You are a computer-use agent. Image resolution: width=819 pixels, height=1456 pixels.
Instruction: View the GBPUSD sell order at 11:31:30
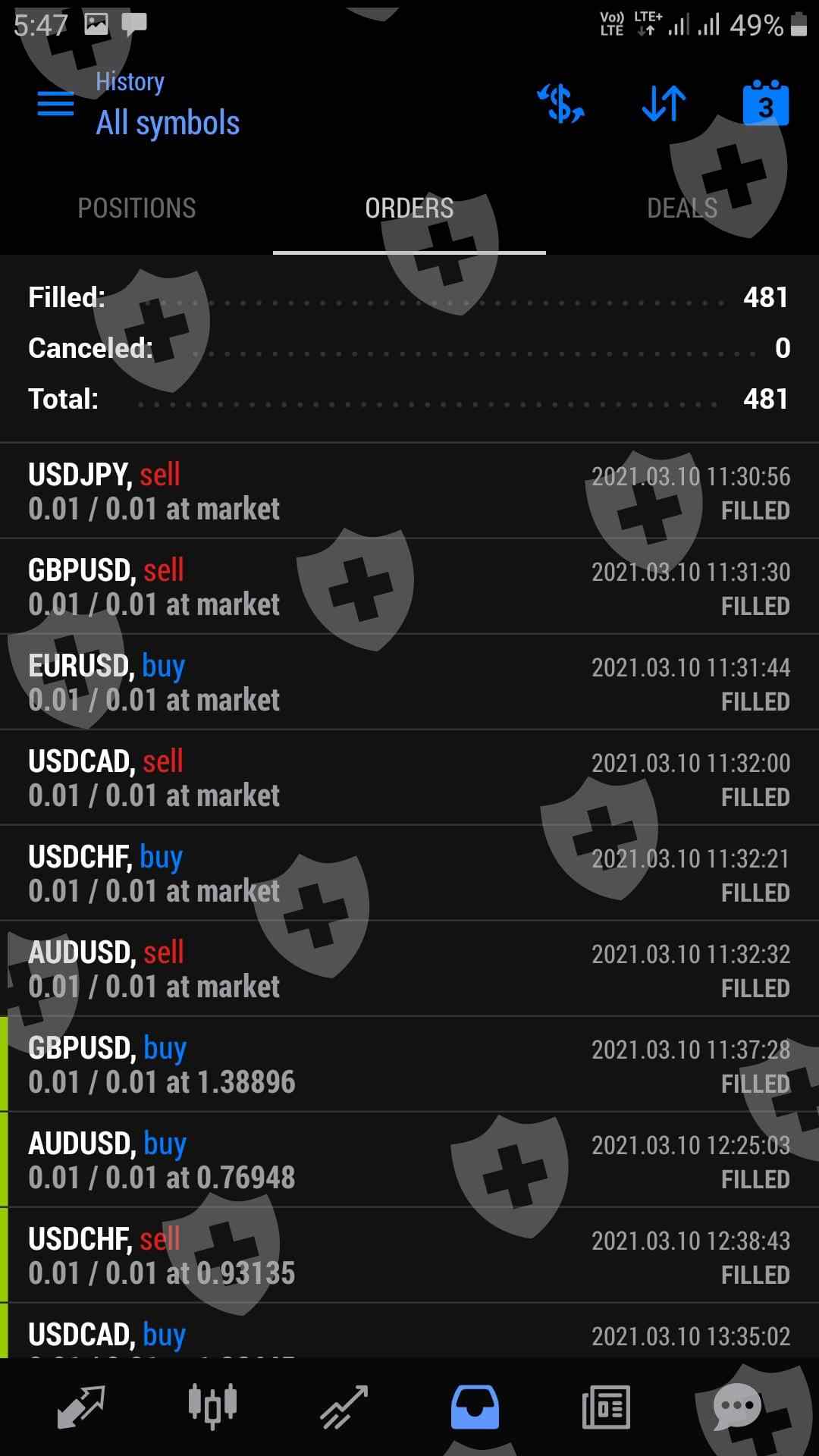pos(409,587)
